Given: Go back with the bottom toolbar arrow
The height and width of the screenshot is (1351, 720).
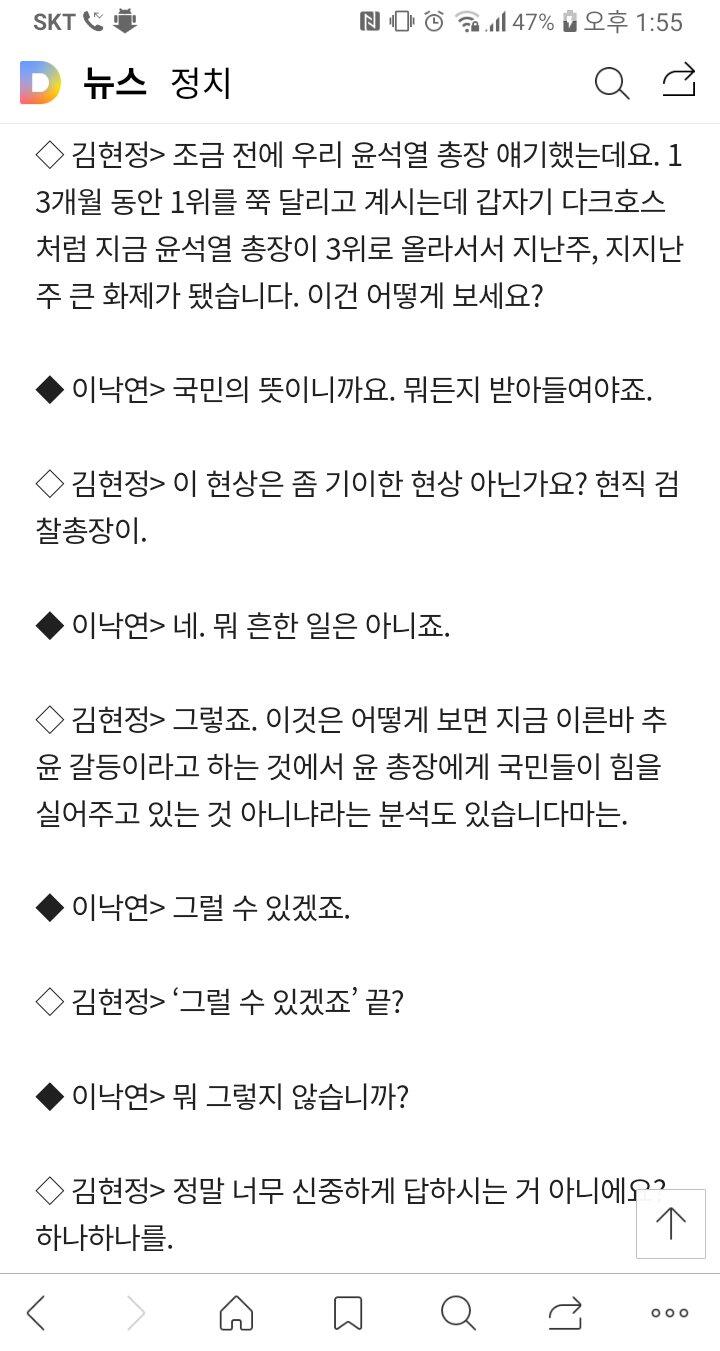Looking at the screenshot, I should pyautogui.click(x=36, y=1312).
